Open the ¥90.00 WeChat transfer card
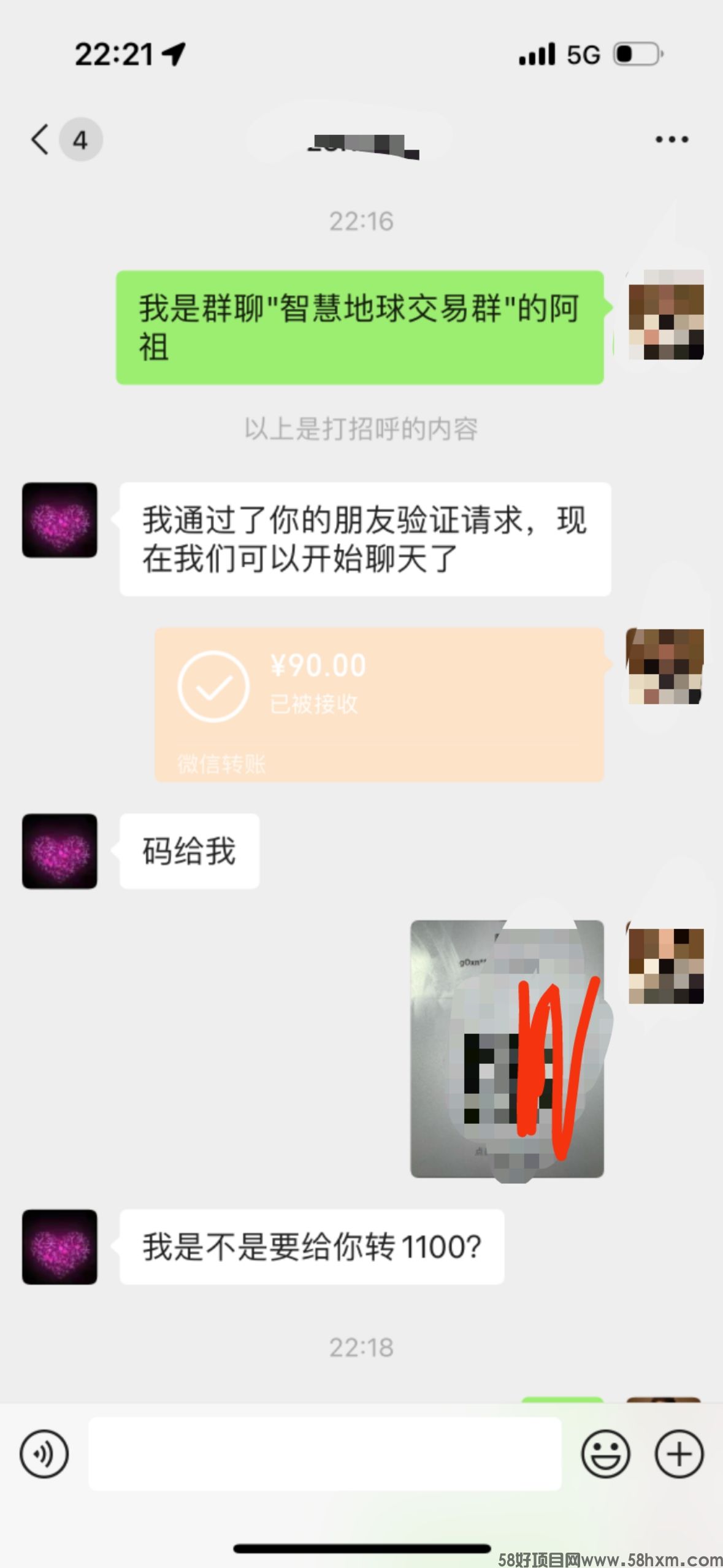The width and height of the screenshot is (723, 1568). coord(378,704)
